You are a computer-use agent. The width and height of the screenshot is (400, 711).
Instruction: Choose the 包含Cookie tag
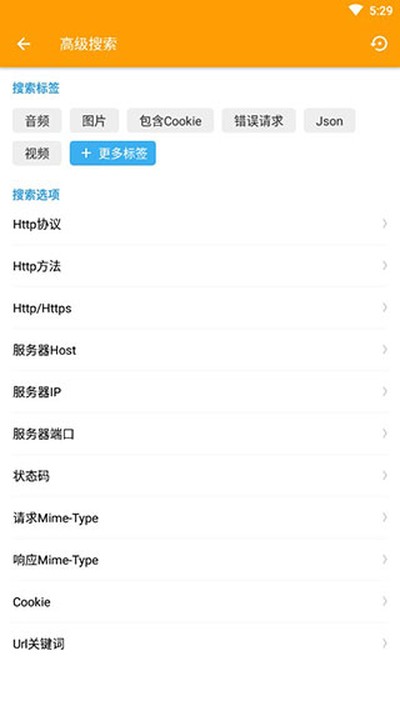[170, 121]
